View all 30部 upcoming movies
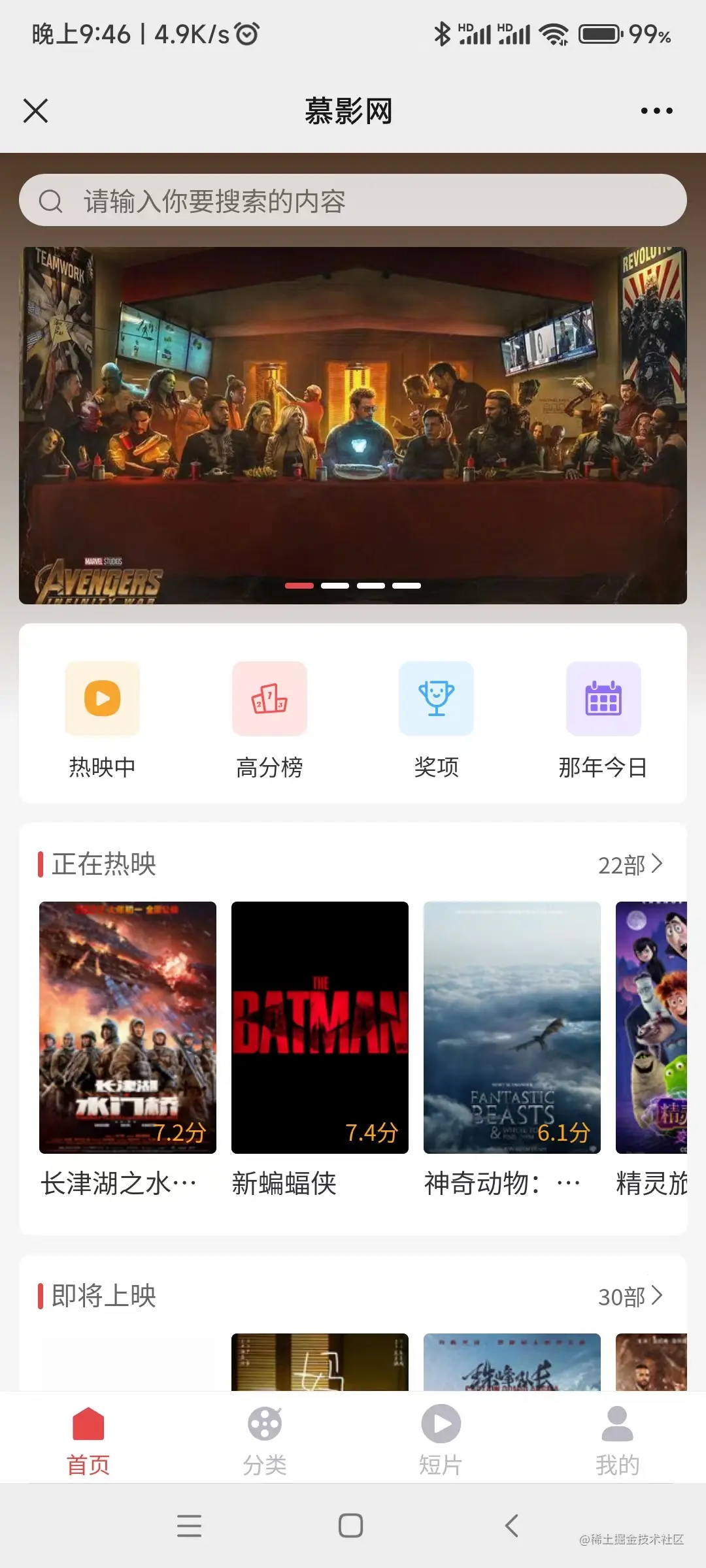 [630, 1296]
